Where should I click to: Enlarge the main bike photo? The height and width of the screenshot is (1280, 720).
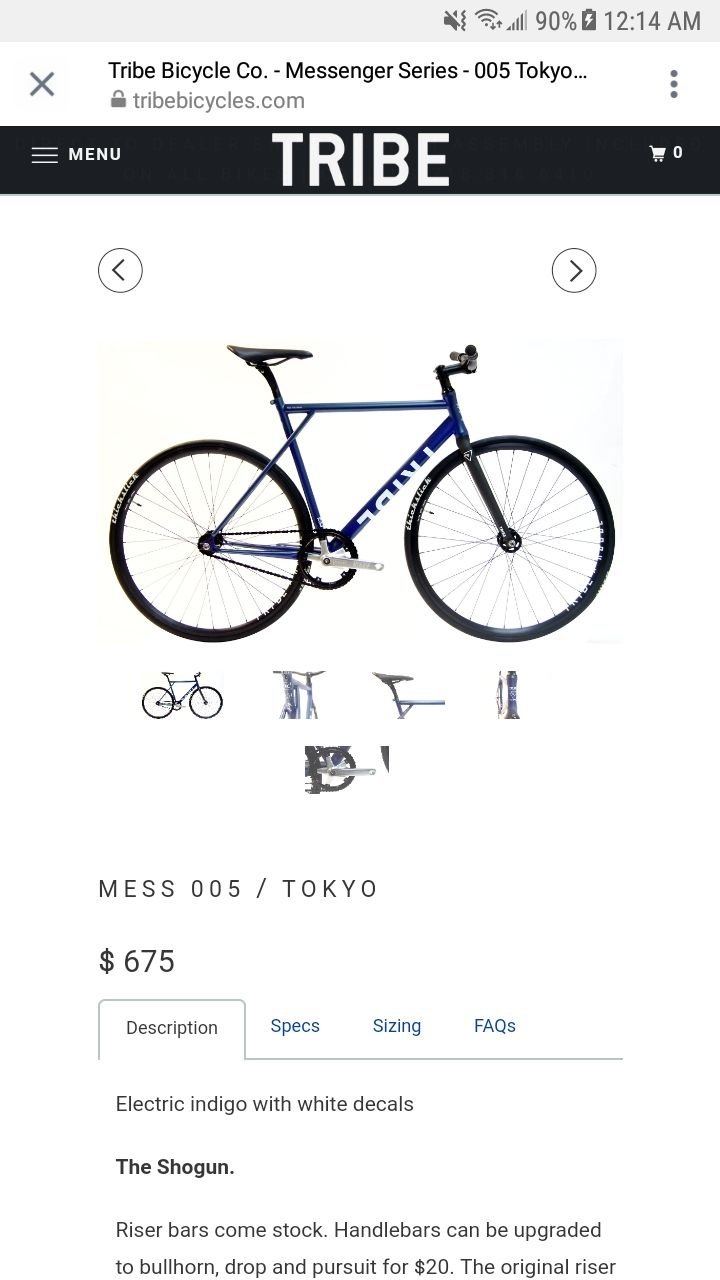(x=360, y=490)
